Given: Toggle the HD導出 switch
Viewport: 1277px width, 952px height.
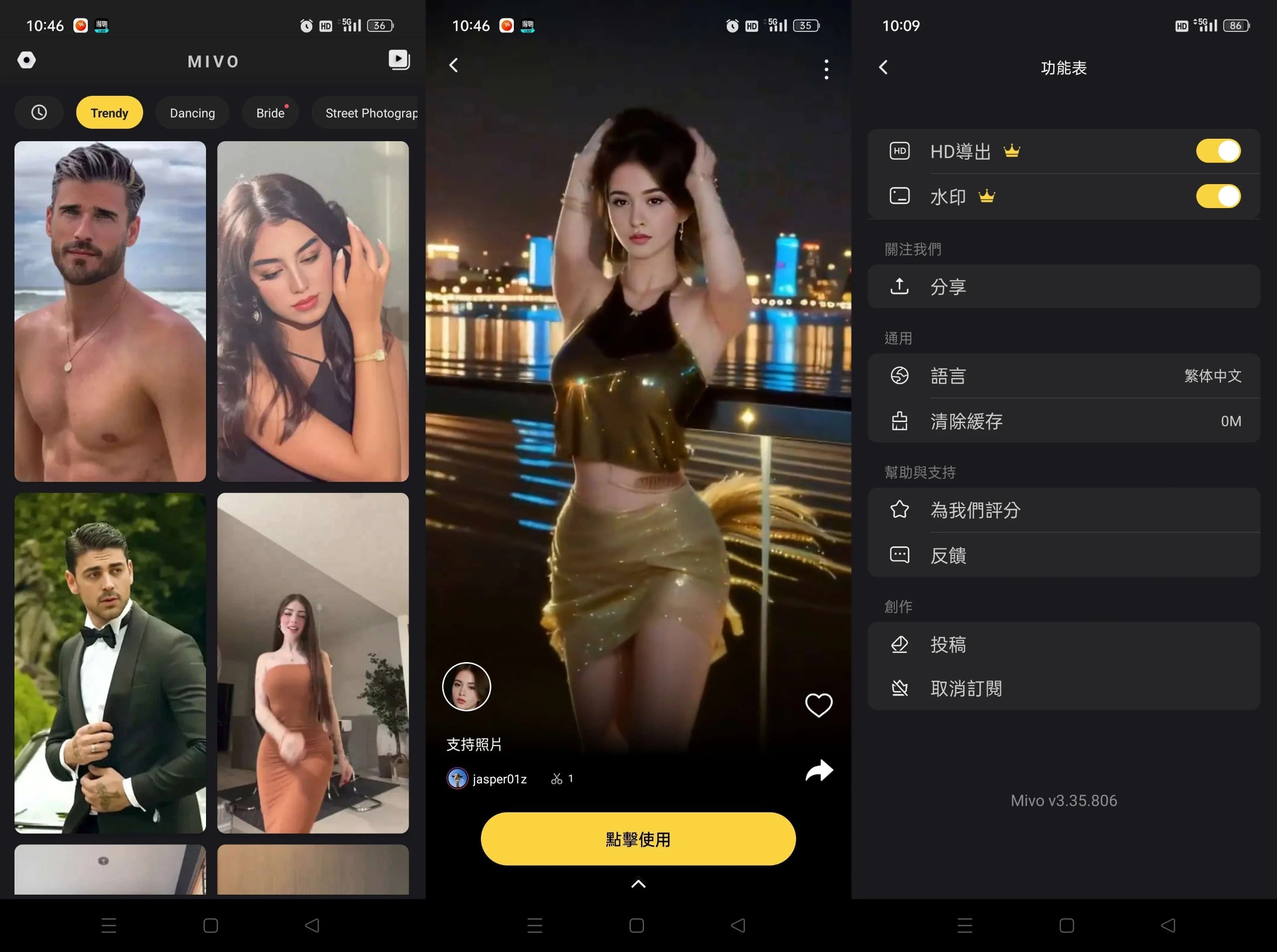Looking at the screenshot, I should [x=1218, y=151].
